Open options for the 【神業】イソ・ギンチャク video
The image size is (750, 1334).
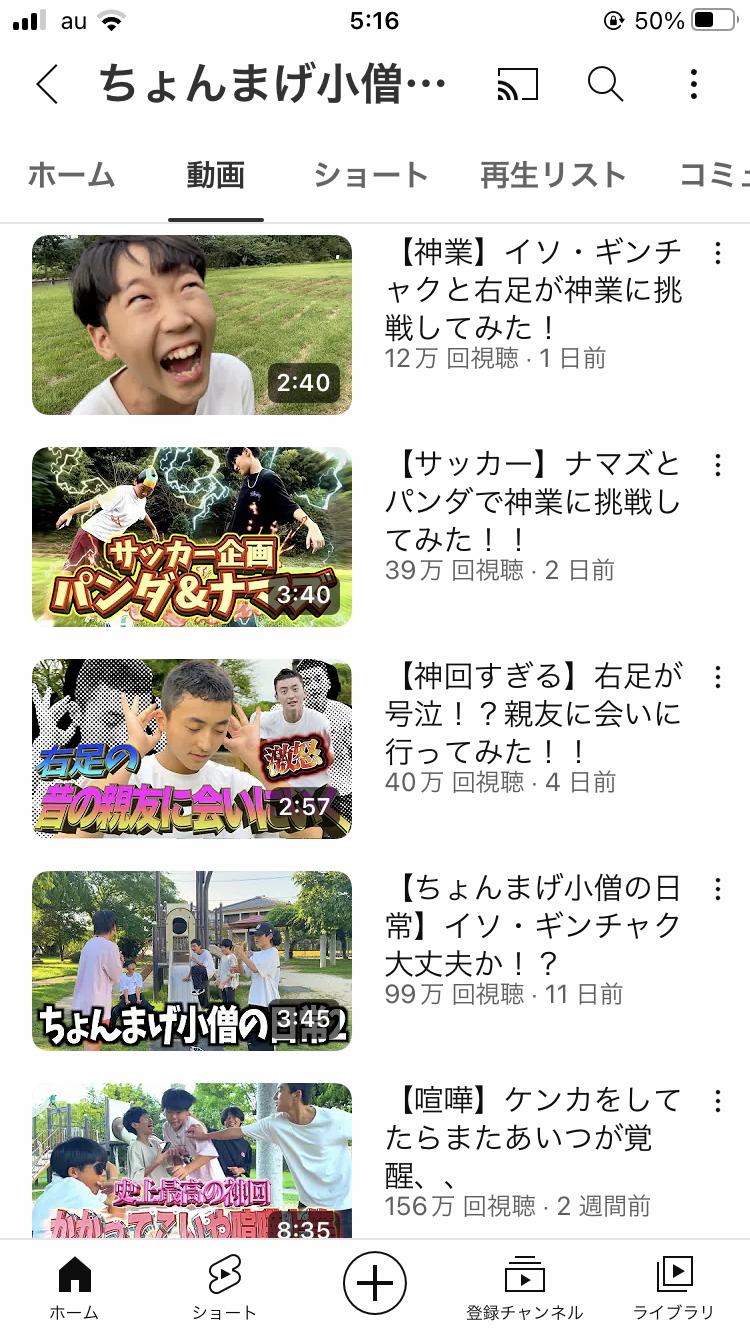click(717, 253)
